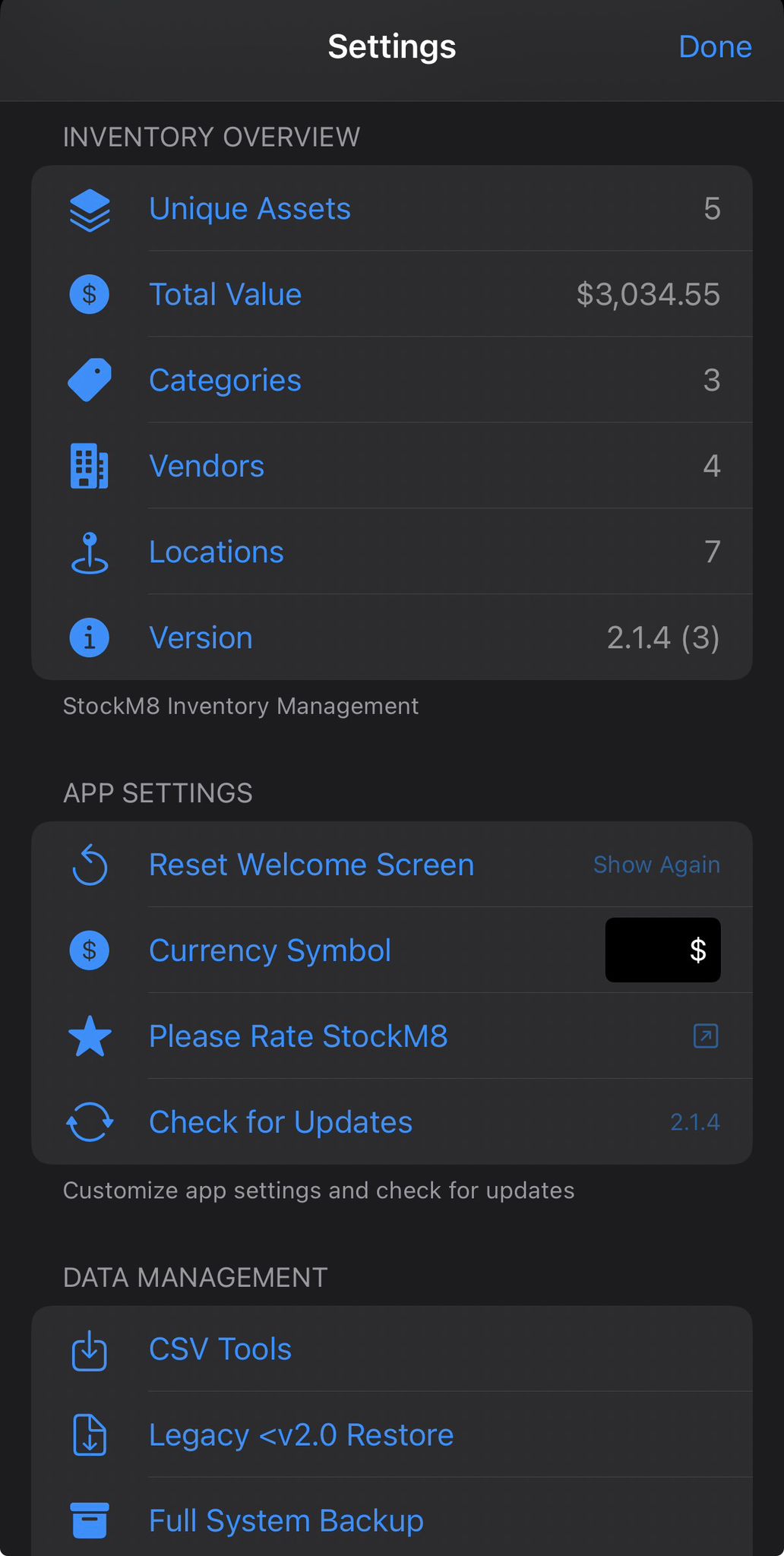Tap the CSV Tools import icon
This screenshot has width=784, height=1556.
pos(89,1349)
